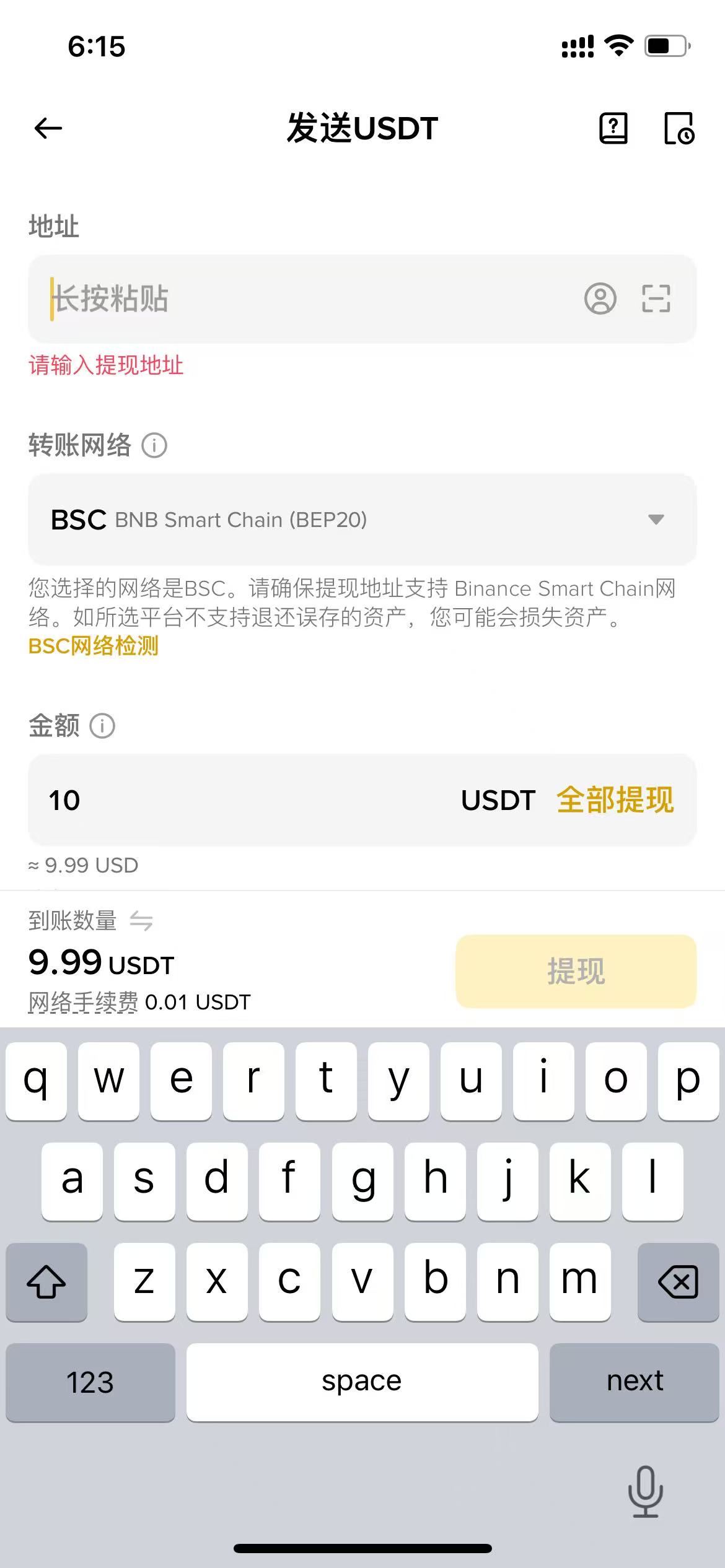Go back from the 发送USDT screen

[48, 129]
